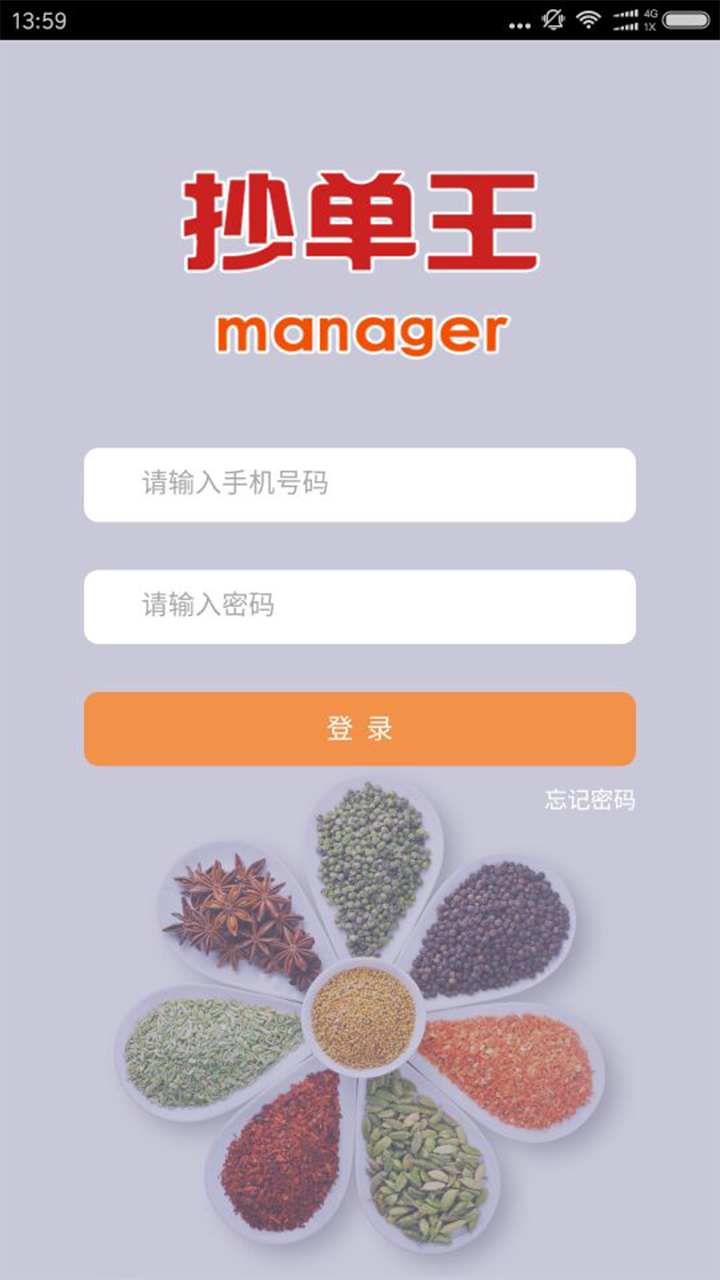Tap the orange 登录 login button
The height and width of the screenshot is (1280, 720).
(360, 729)
